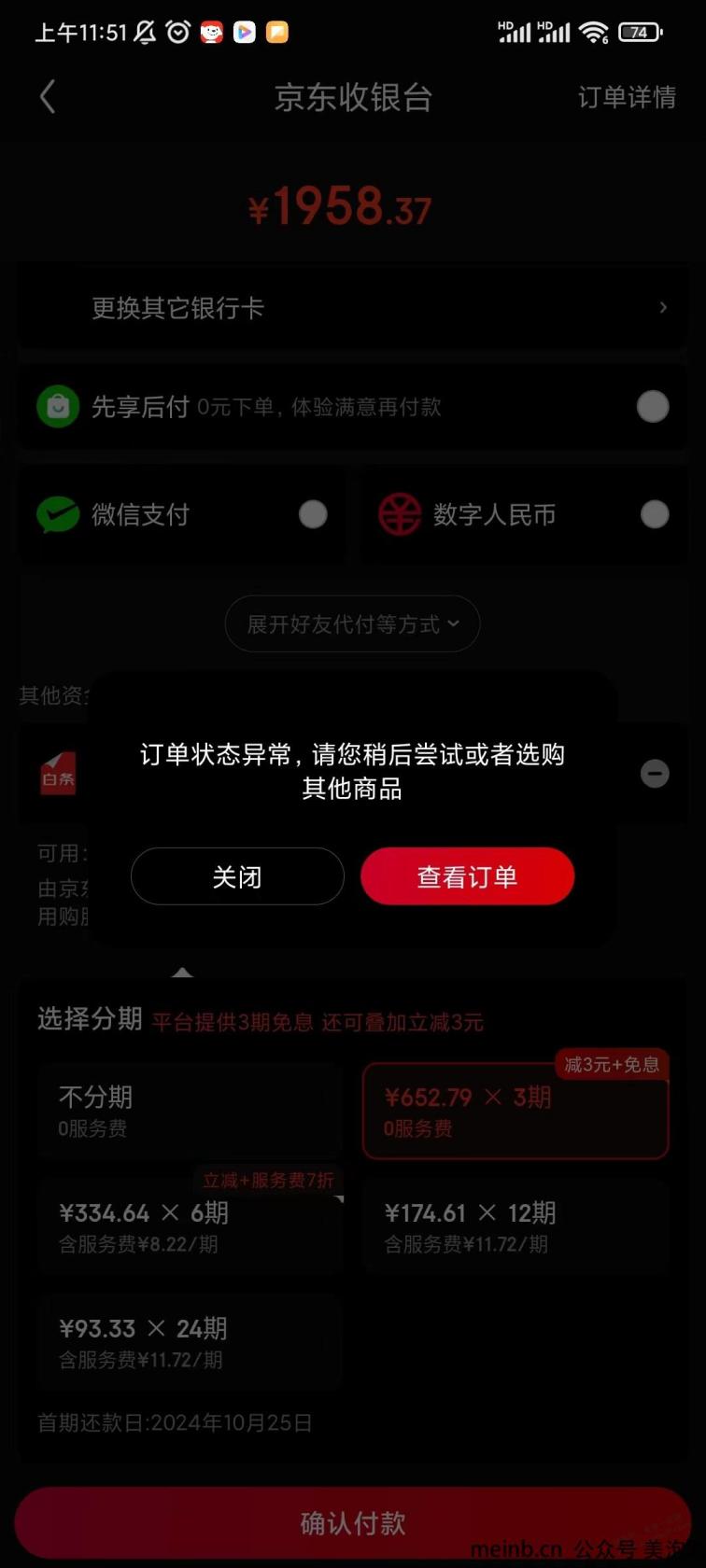Pick the ¥174.61 × 12期 plan

click(515, 1225)
